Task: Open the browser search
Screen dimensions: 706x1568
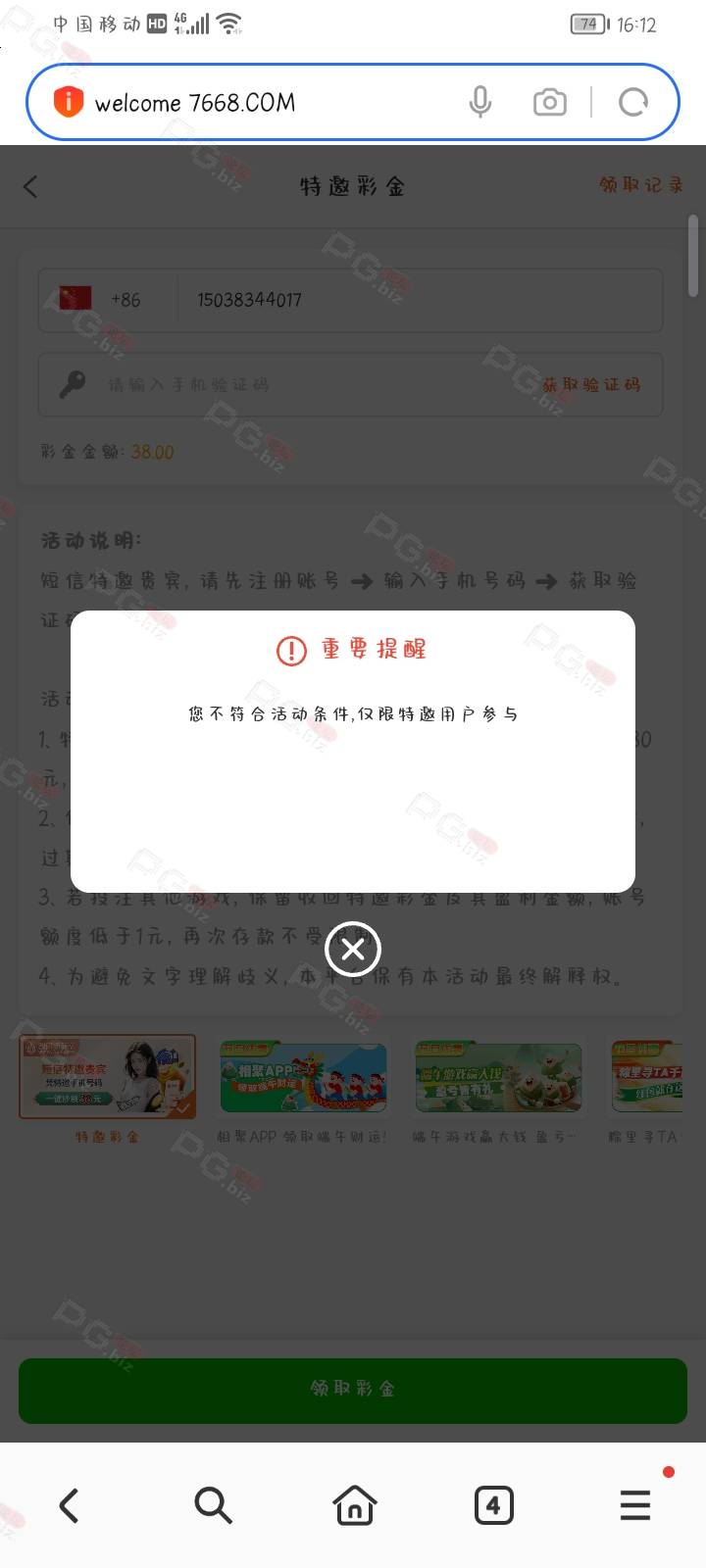Action: coord(212,1505)
